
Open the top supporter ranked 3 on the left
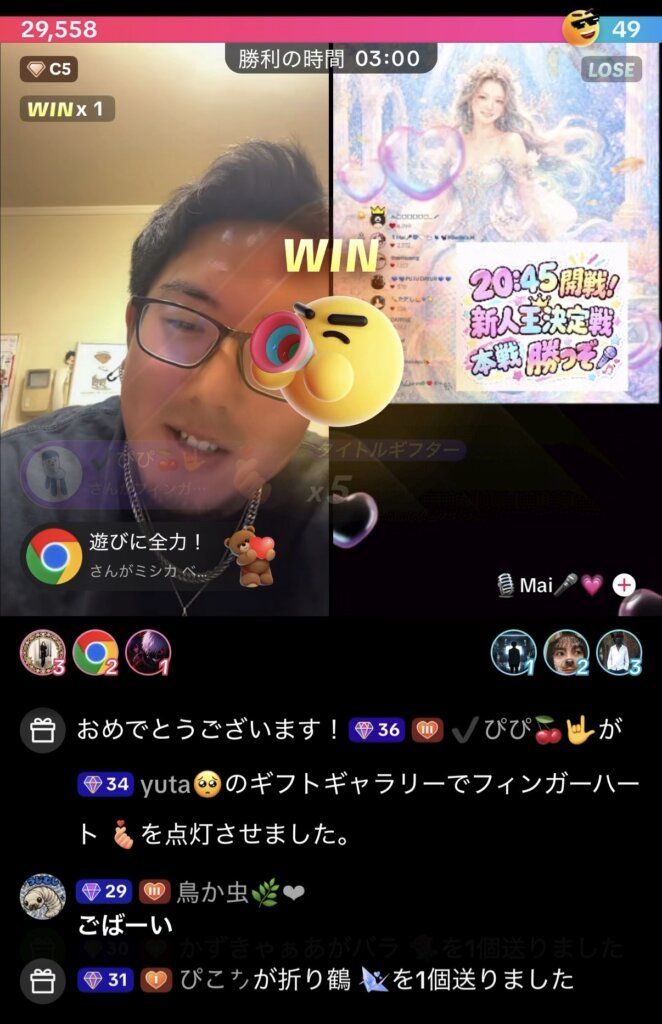43,652
